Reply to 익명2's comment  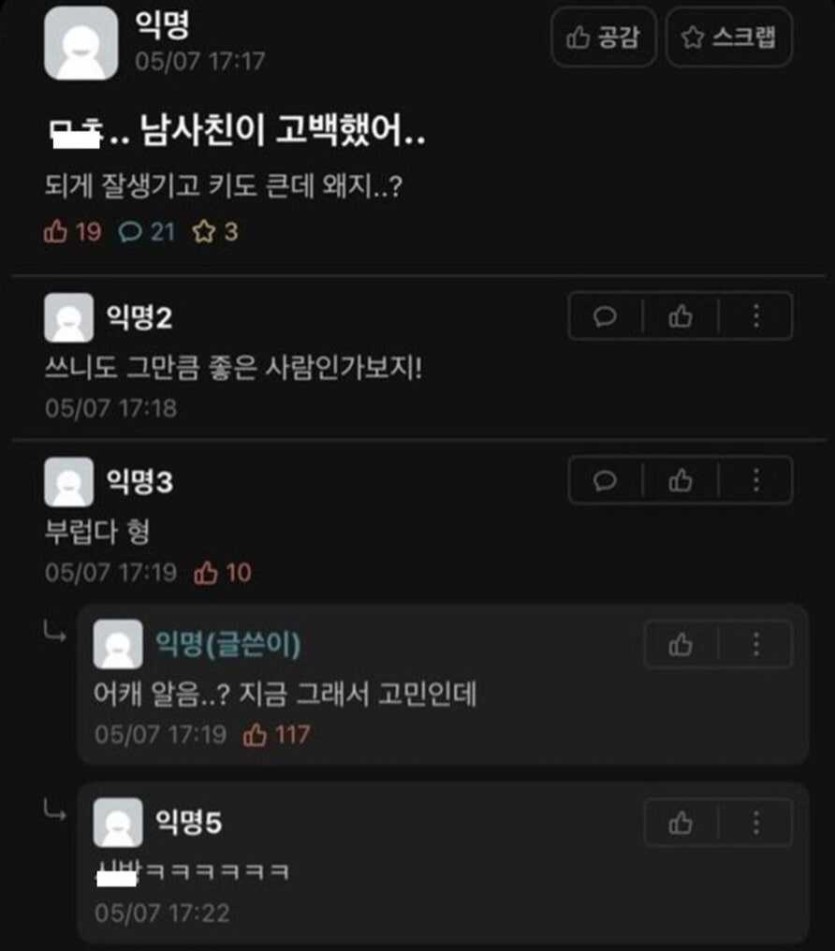605,317
